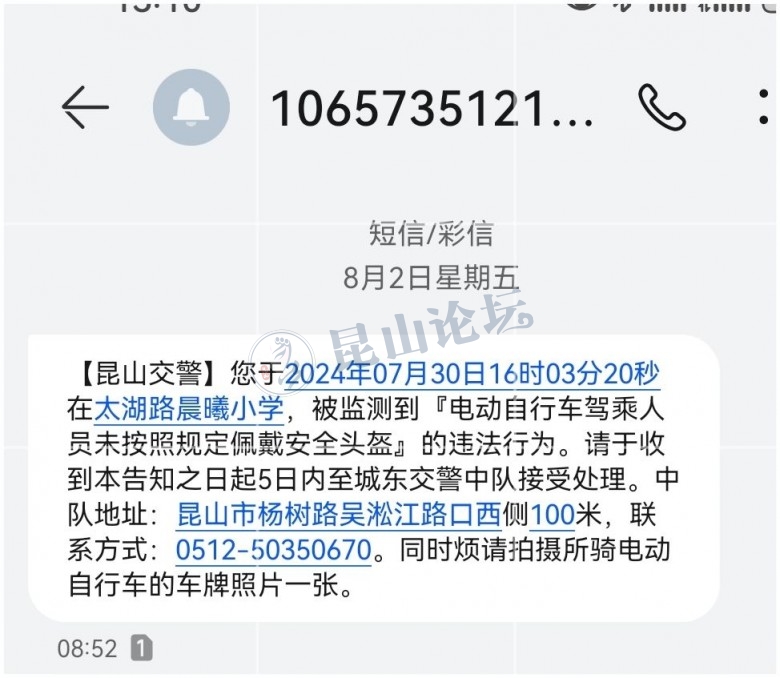Dial the linked number 0512-50350670
This screenshot has height=678, width=780.
pyautogui.click(x=273, y=549)
